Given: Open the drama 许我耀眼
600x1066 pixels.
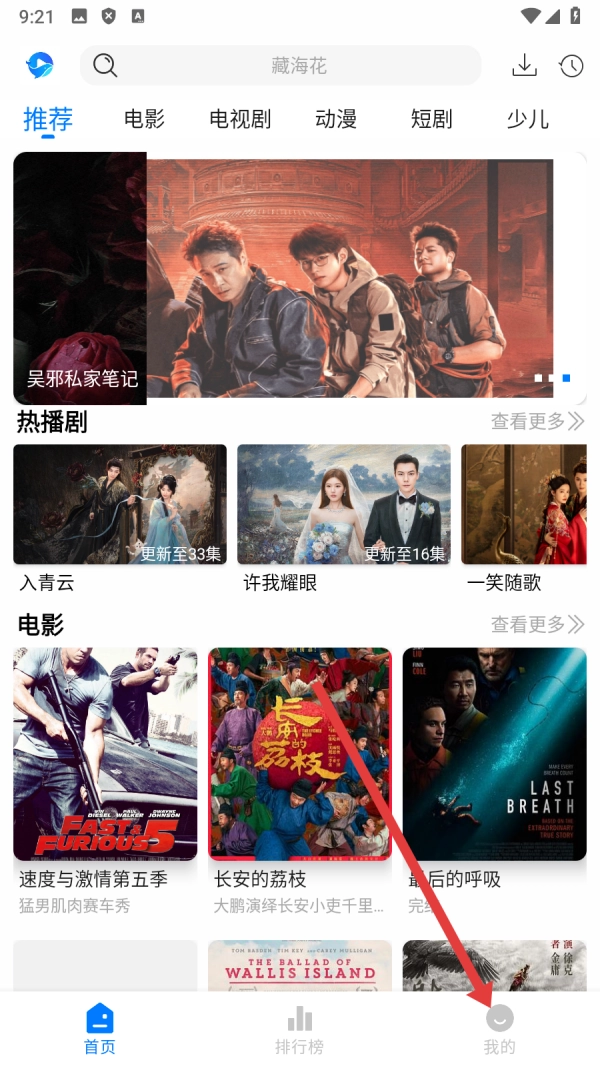Looking at the screenshot, I should tap(344, 505).
